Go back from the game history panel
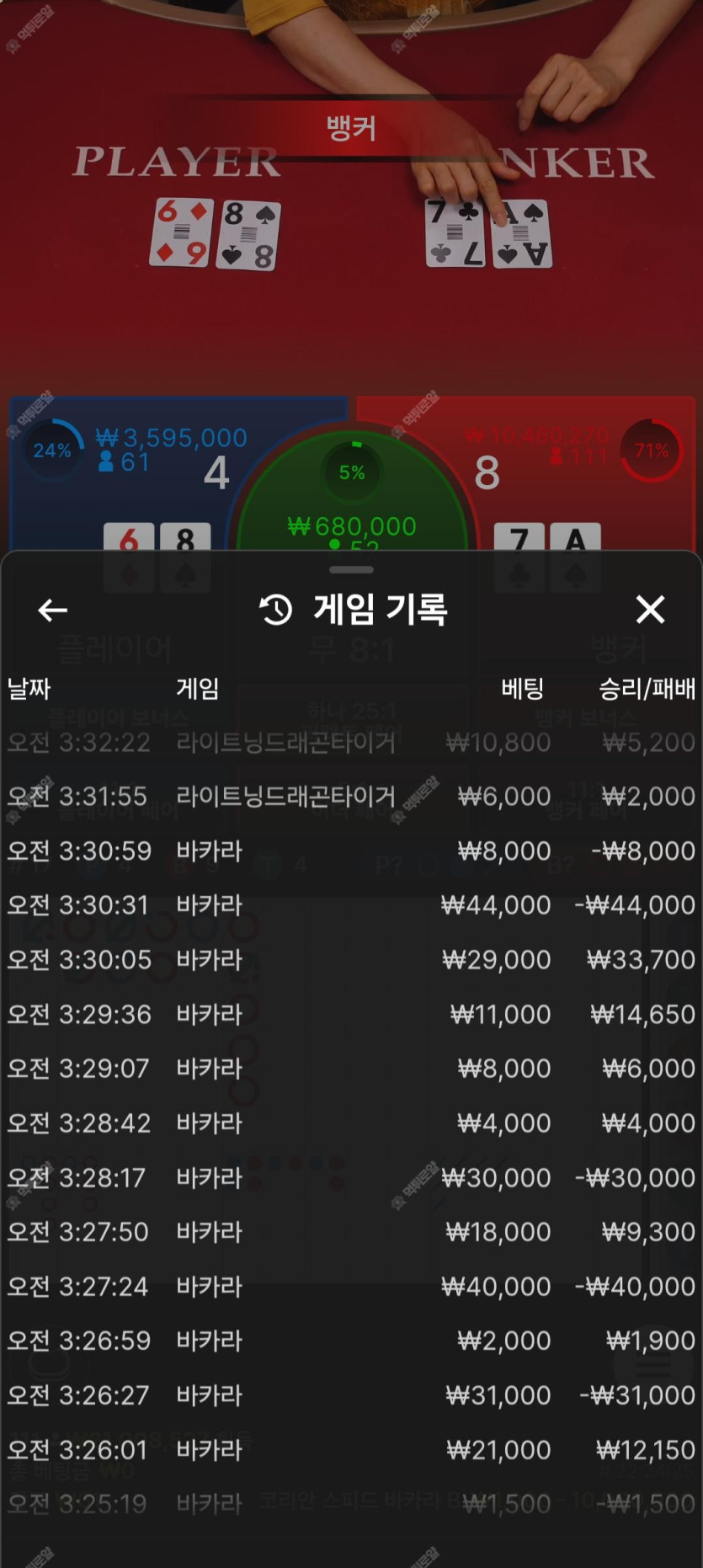This screenshot has height=1568, width=703. [52, 610]
